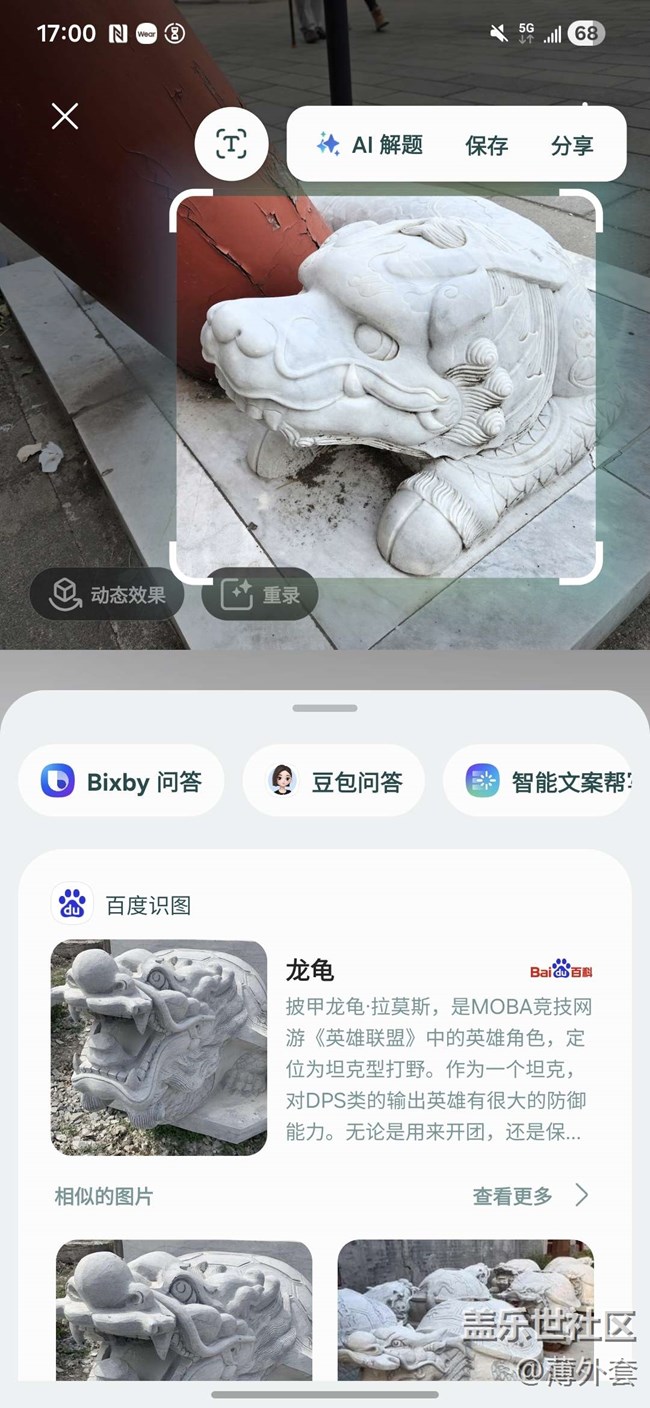
Task: Tap the bottom sheet drag handle
Action: click(325, 708)
